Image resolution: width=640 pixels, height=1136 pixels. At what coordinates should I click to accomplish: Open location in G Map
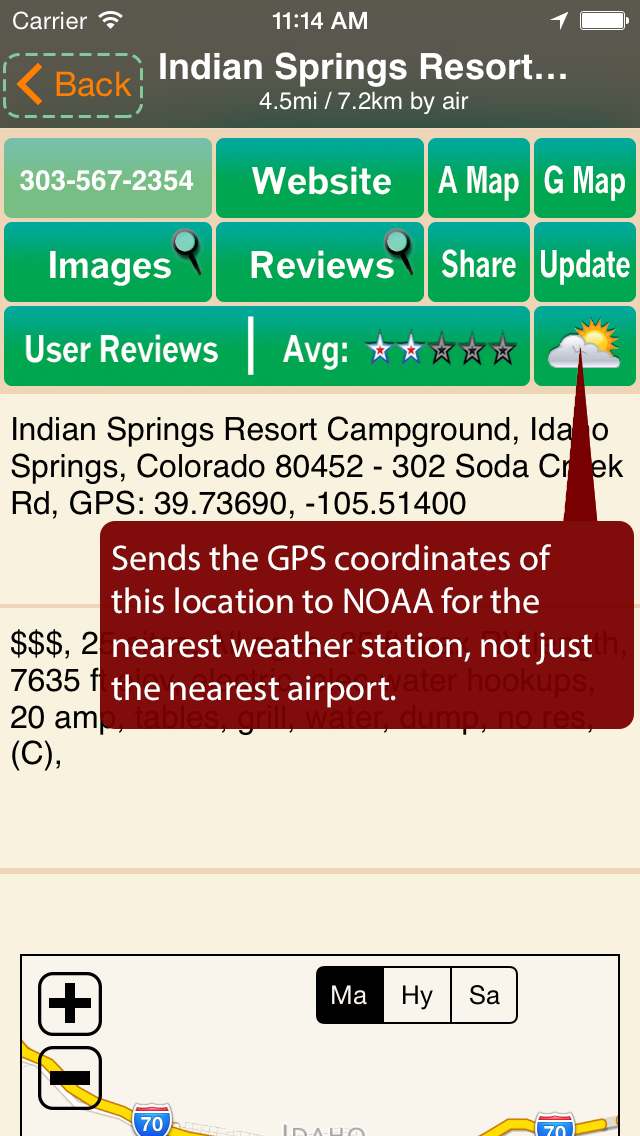[x=585, y=180]
